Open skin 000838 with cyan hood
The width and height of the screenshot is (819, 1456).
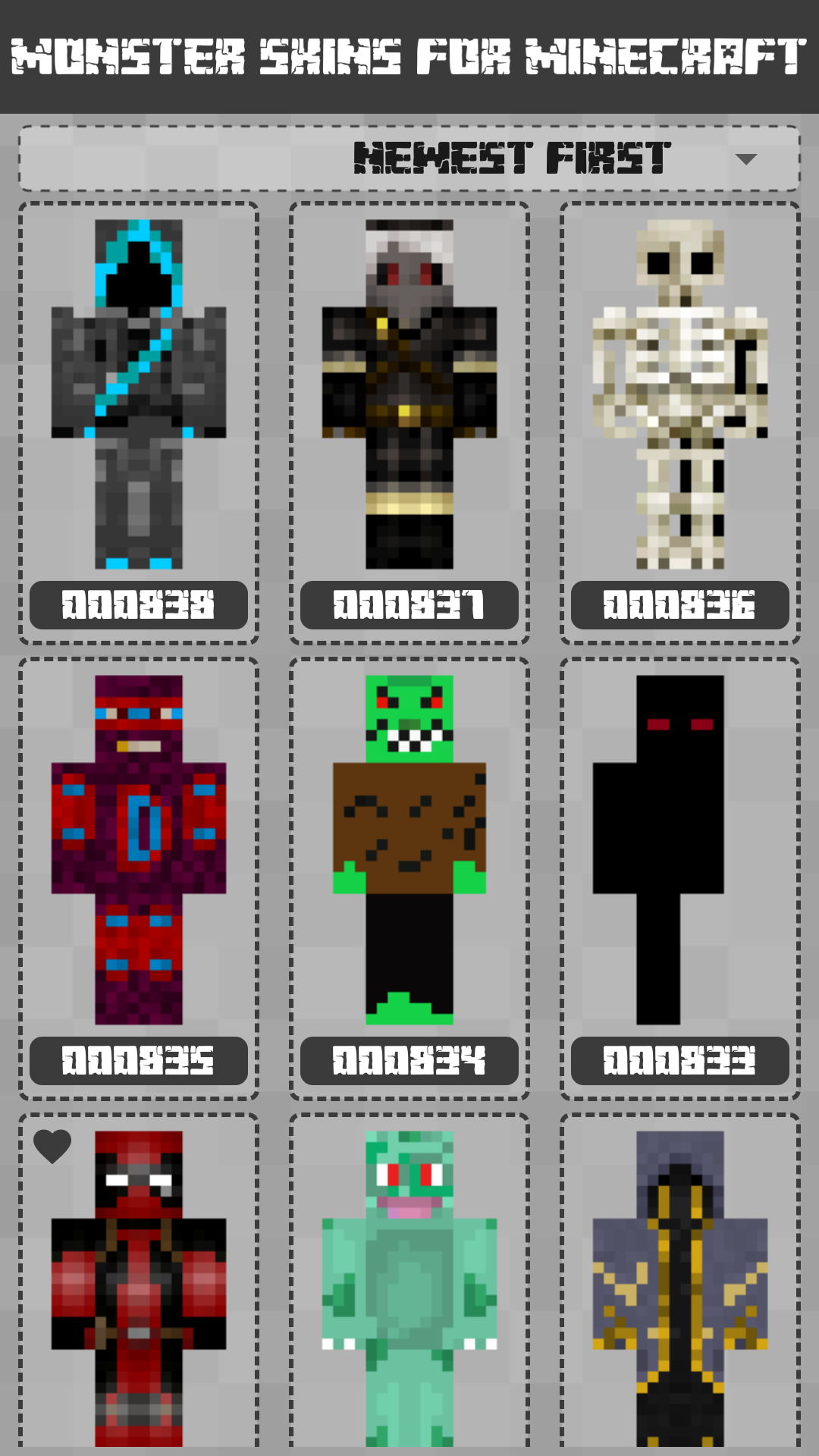point(139,394)
